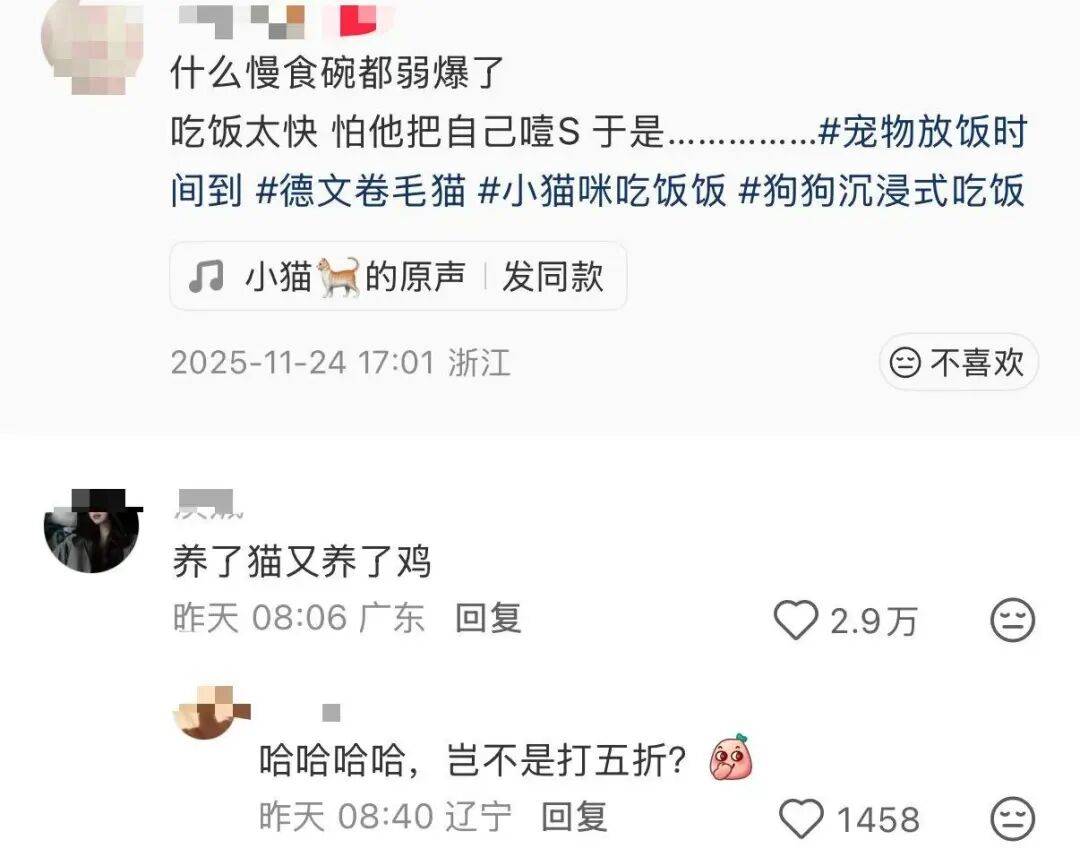Reply to the comment 养了猫又养了鸡
This screenshot has height=848, width=1080.
tap(488, 619)
